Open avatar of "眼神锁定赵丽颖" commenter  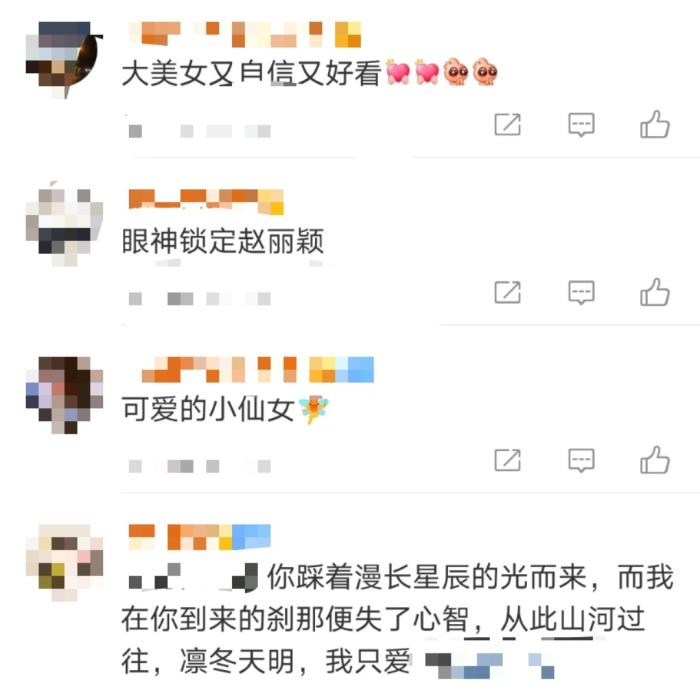click(x=64, y=223)
